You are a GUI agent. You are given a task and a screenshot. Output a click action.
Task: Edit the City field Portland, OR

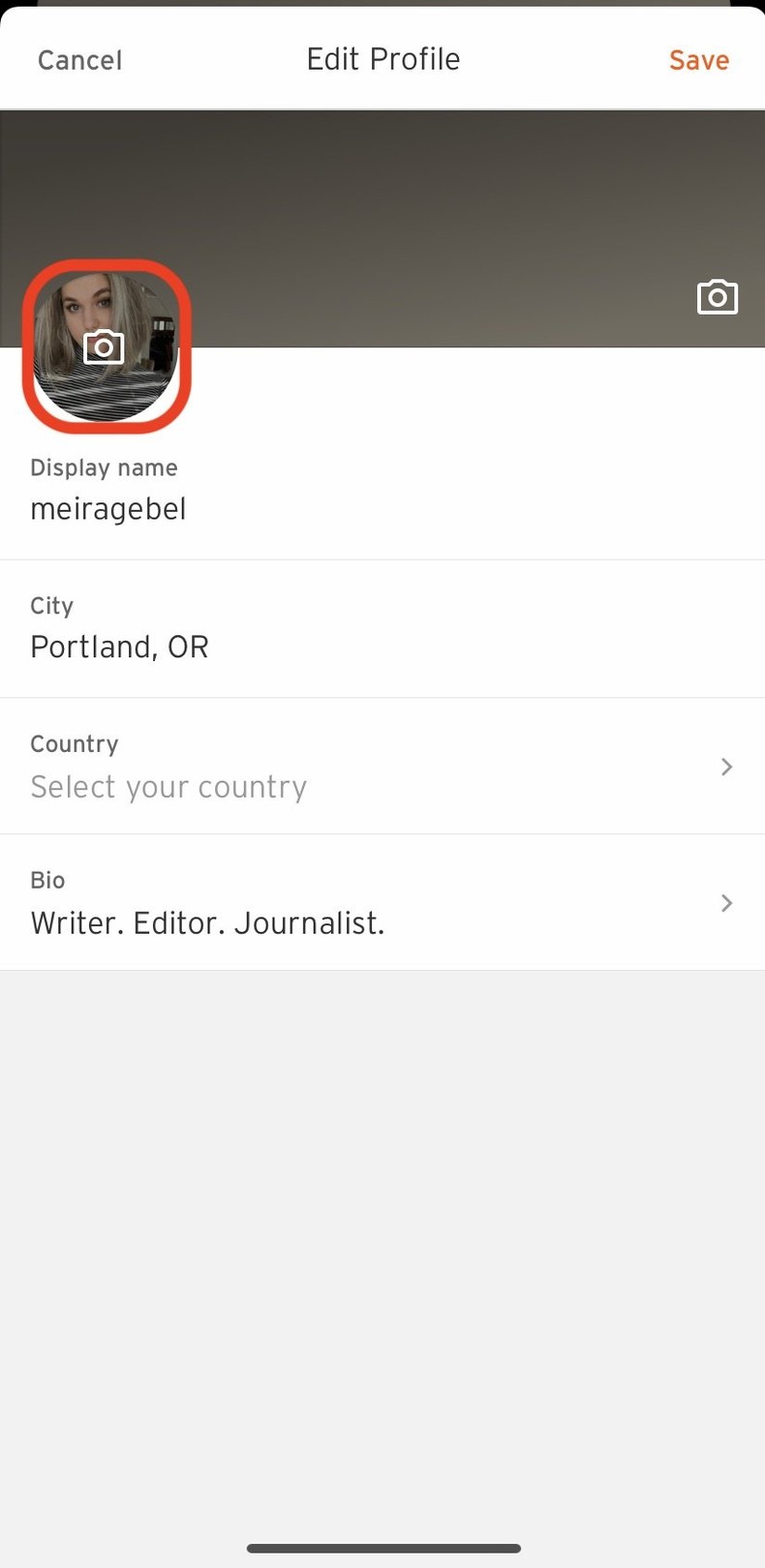[119, 647]
